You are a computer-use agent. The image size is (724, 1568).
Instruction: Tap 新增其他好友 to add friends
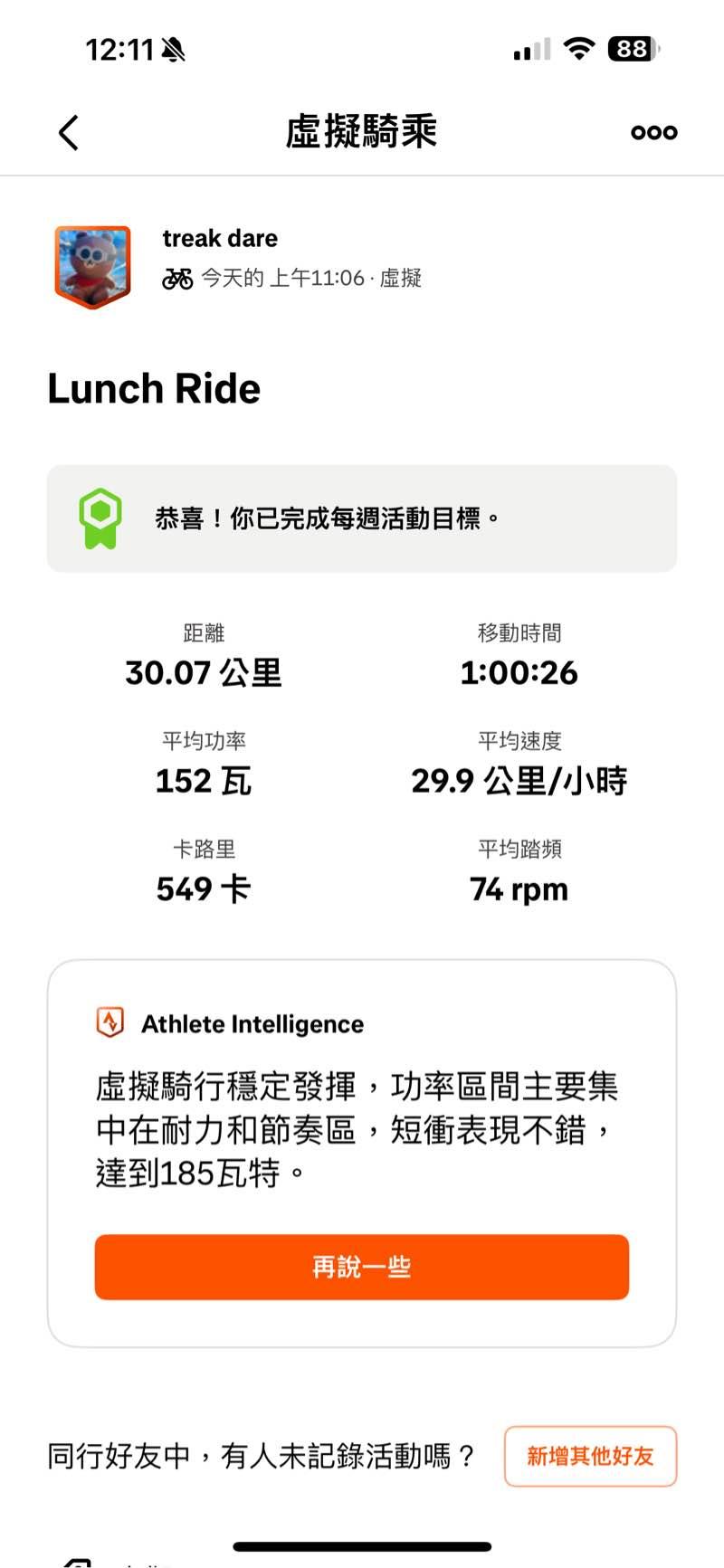(x=590, y=1456)
